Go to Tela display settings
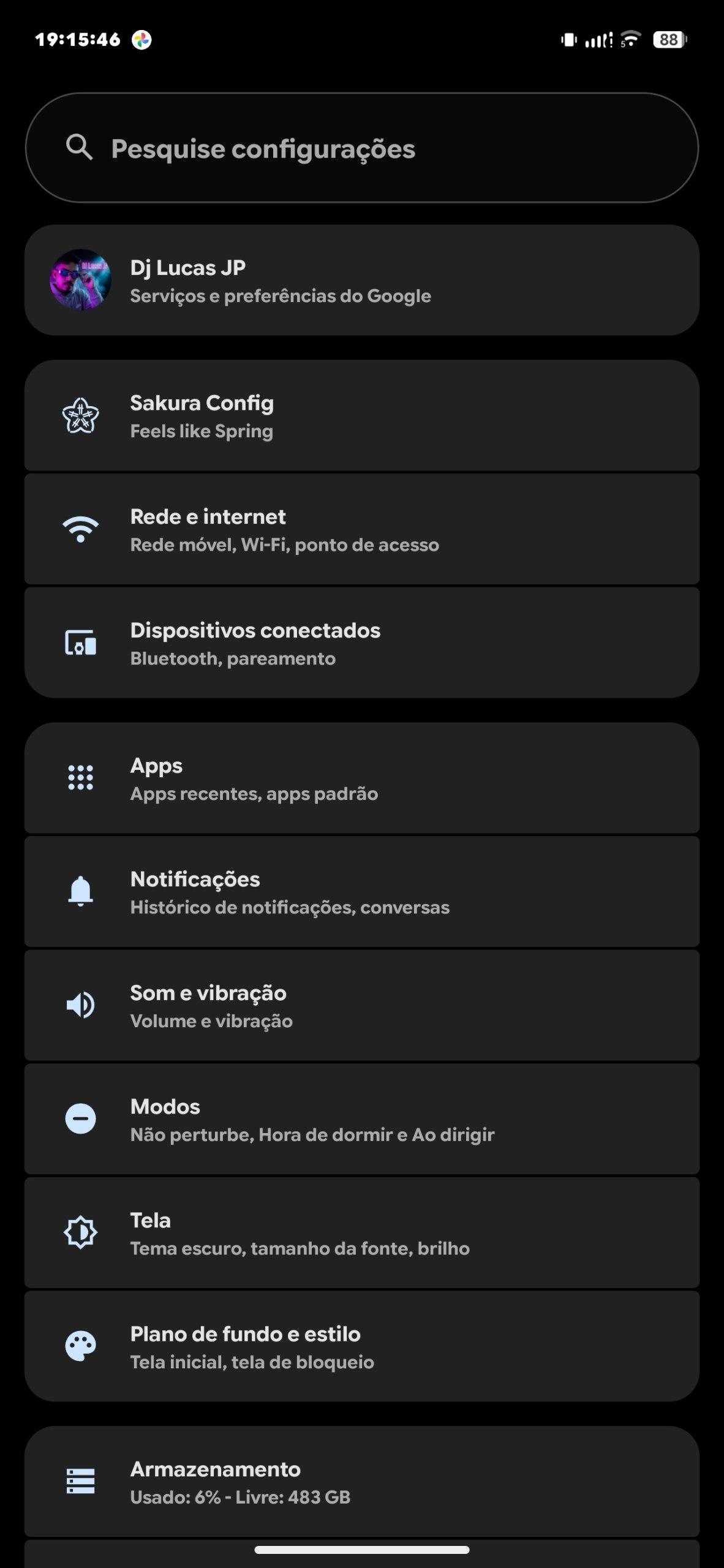This screenshot has width=724, height=1568. pyautogui.click(x=361, y=1233)
